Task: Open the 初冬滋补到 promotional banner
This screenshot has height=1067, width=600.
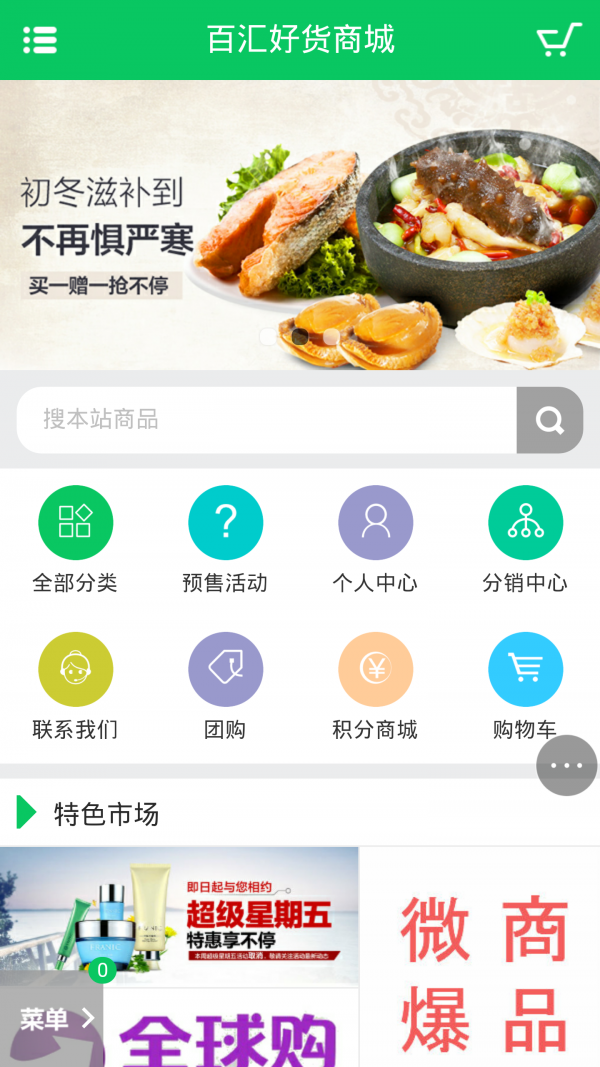Action: tap(300, 225)
